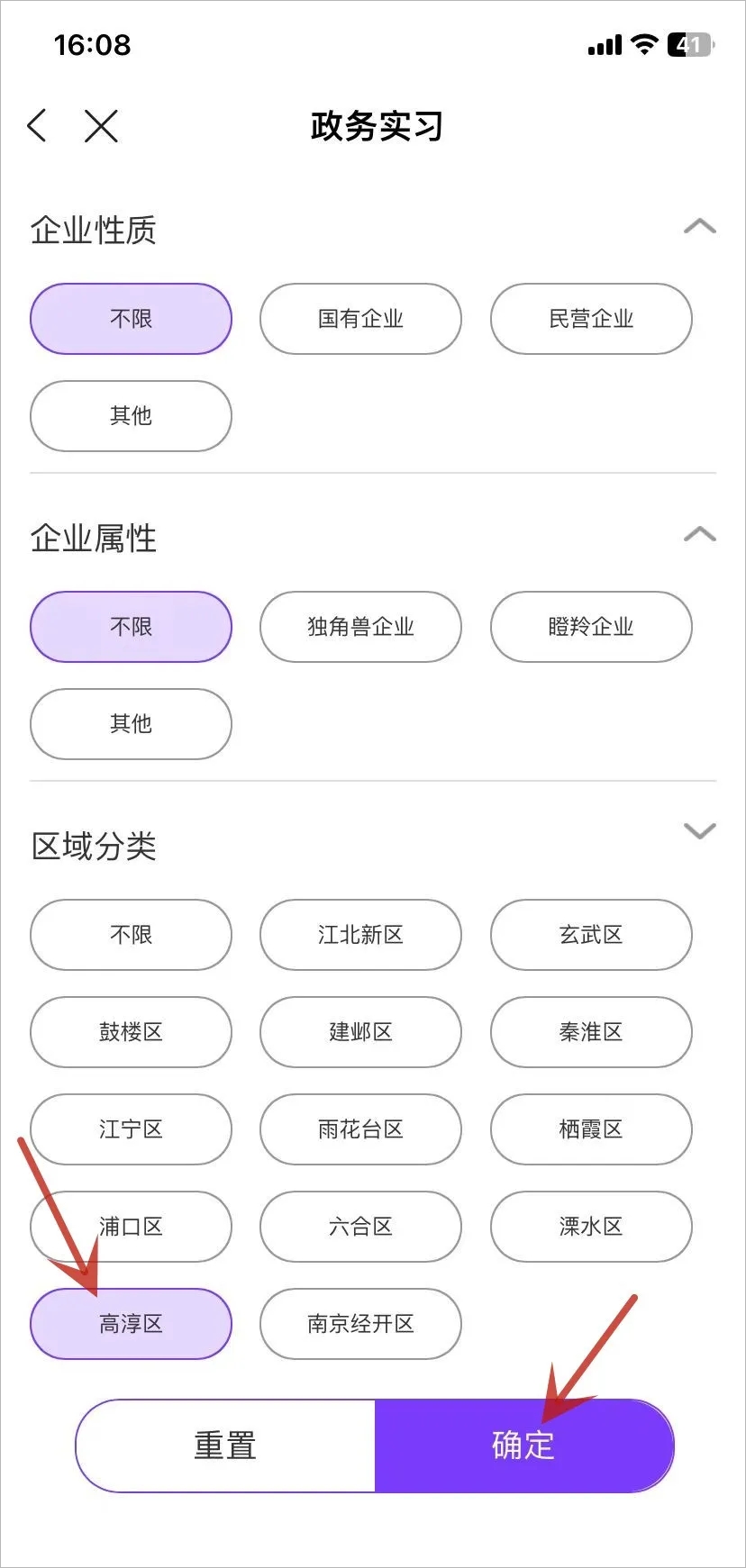Tap 重置 to reset filters
Image resolution: width=746 pixels, height=1568 pixels.
pos(225,1446)
